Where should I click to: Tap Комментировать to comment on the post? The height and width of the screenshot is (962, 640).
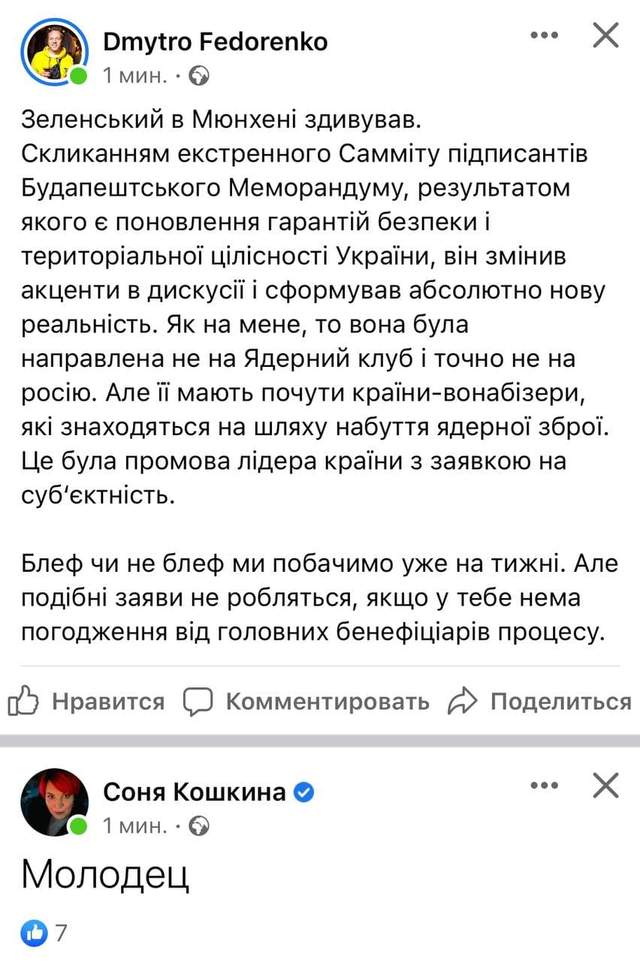coord(306,702)
